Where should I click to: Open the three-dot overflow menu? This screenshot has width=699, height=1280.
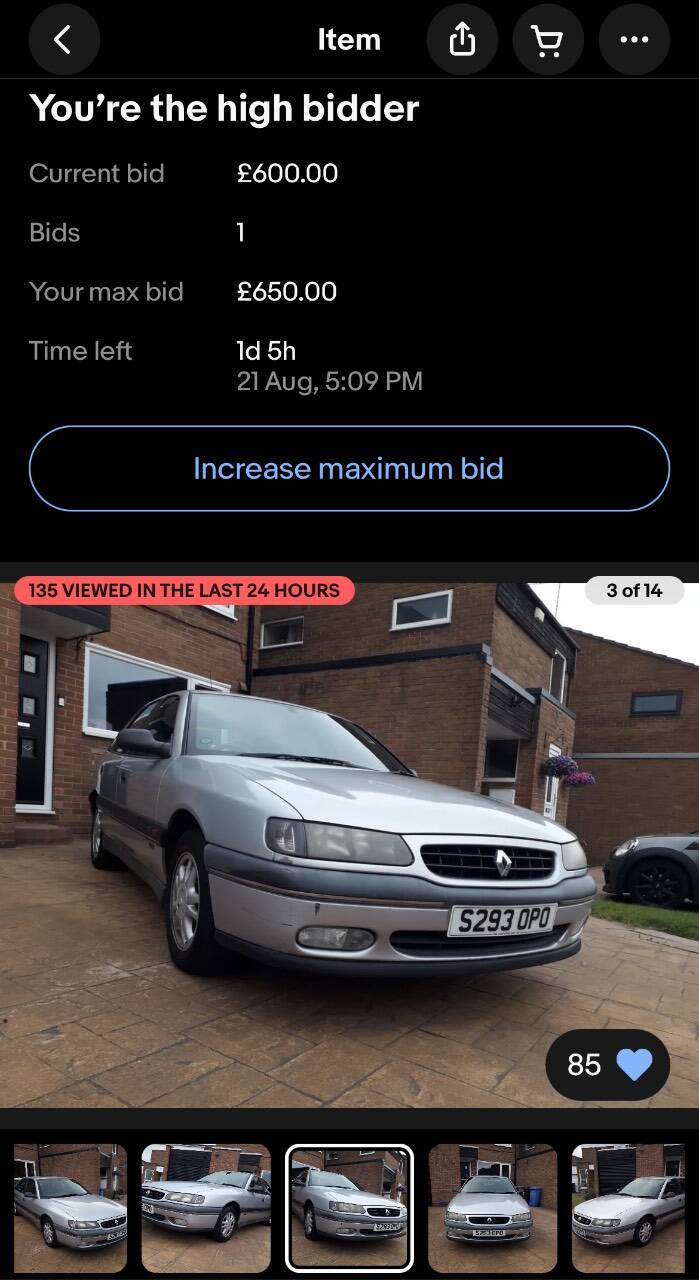click(x=634, y=40)
